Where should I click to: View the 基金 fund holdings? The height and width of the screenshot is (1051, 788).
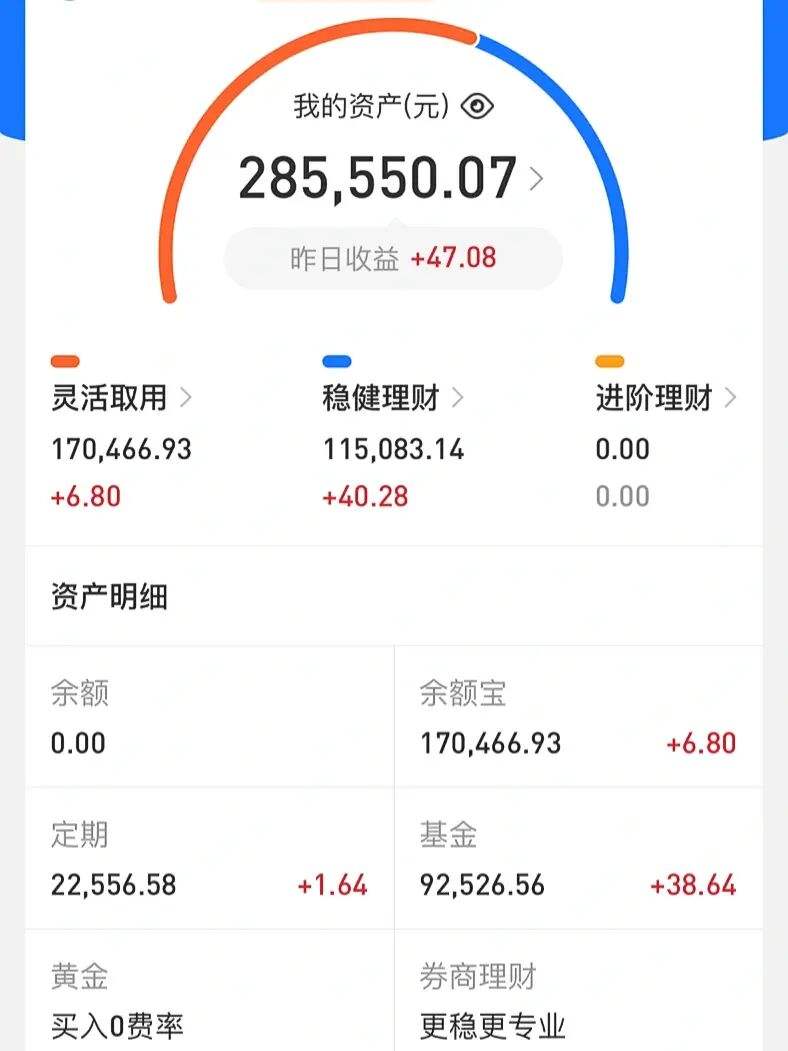(x=577, y=859)
